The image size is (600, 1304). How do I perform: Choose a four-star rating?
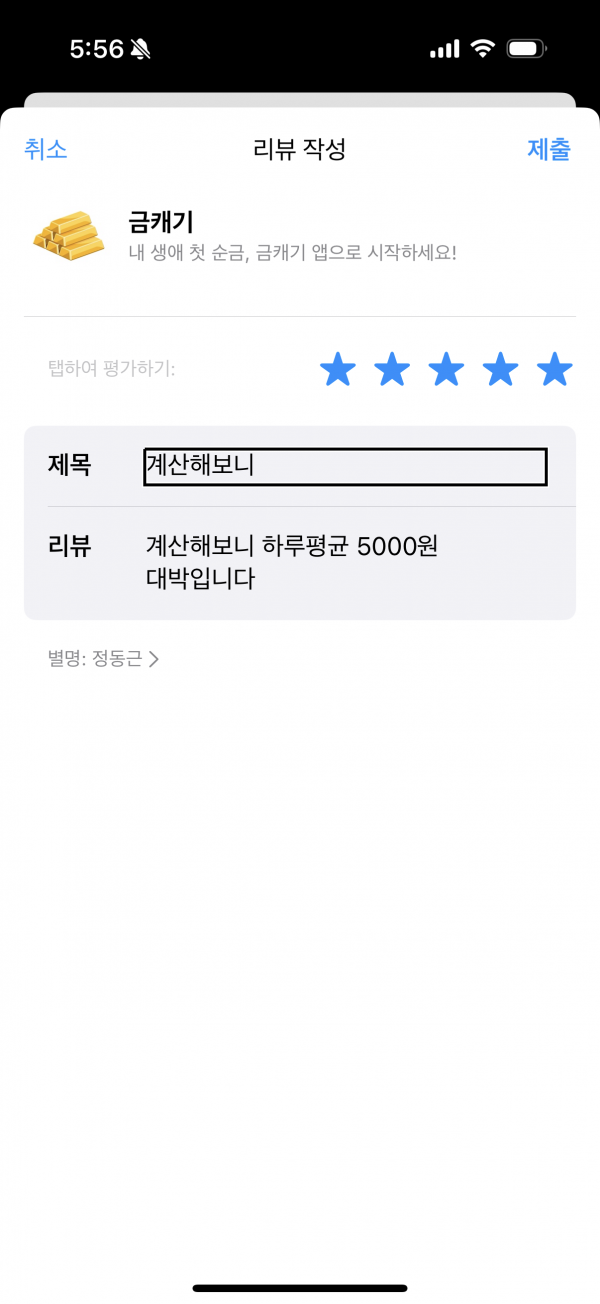point(500,369)
